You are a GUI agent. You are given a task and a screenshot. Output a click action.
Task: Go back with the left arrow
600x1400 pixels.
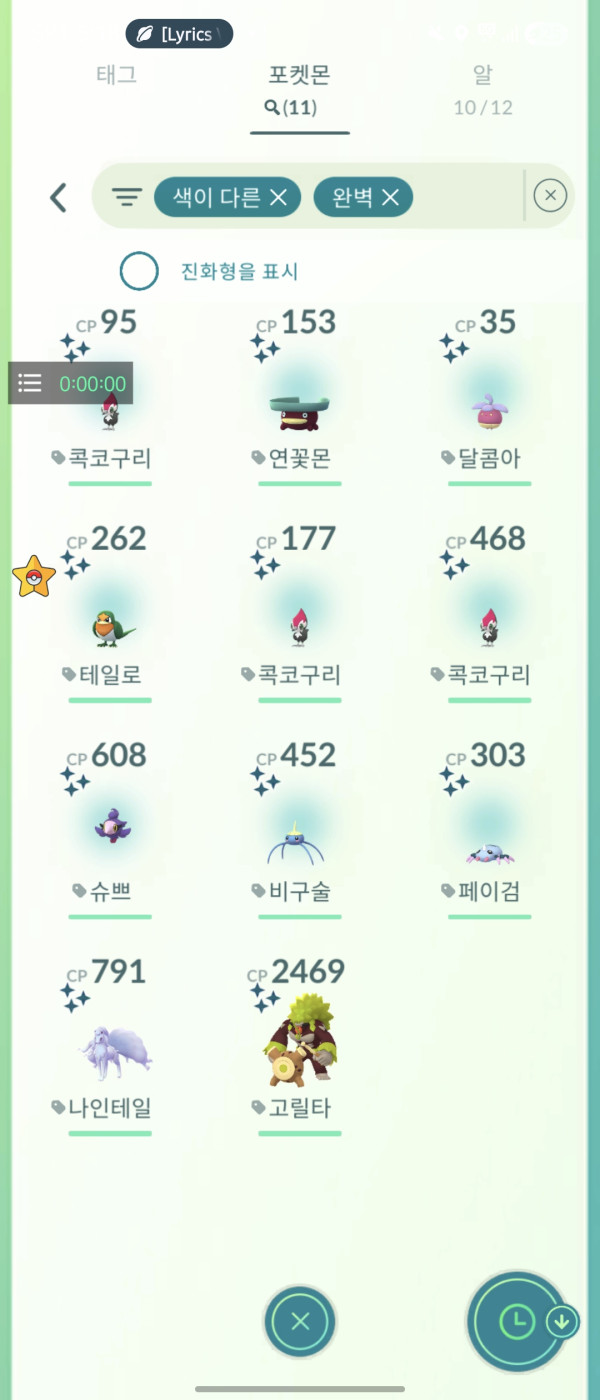point(59,197)
